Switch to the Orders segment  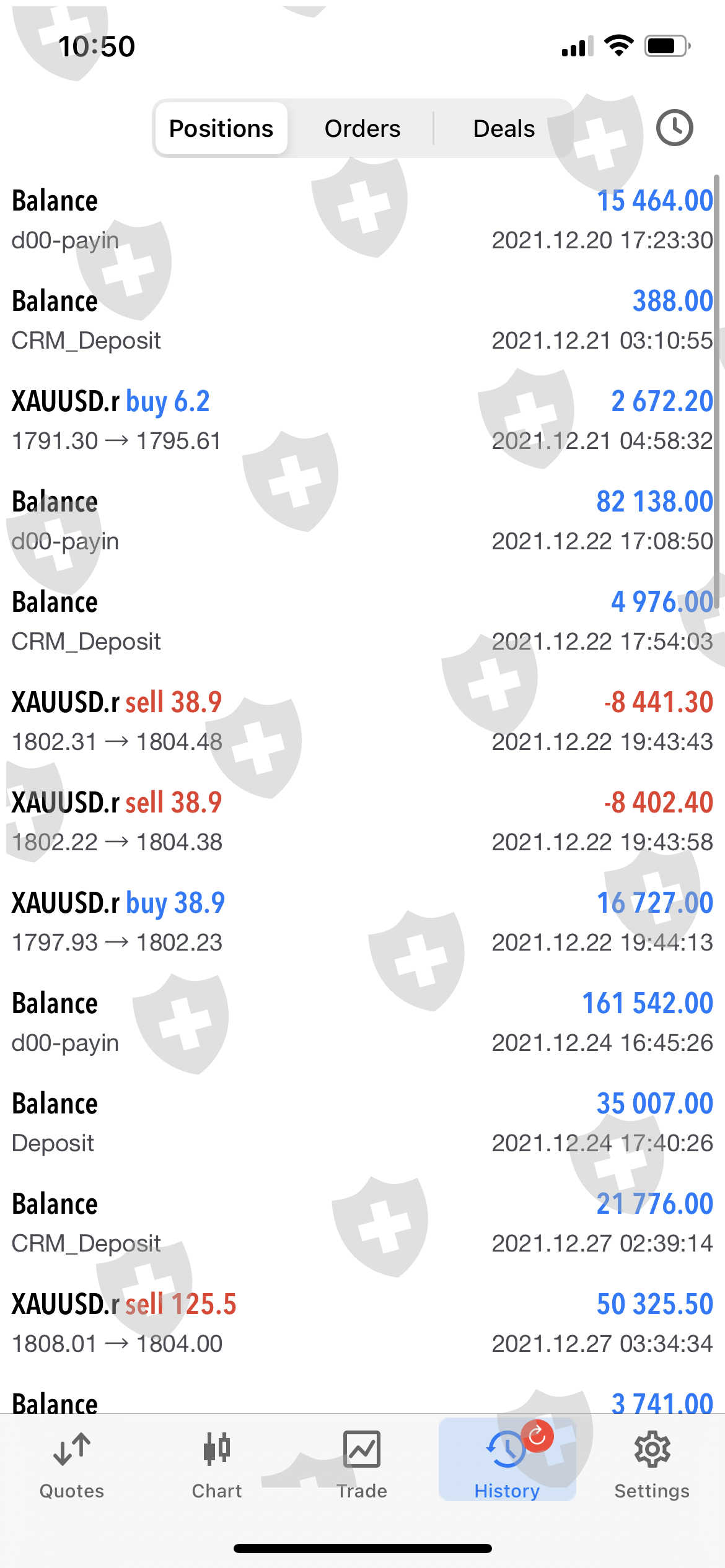pos(362,129)
